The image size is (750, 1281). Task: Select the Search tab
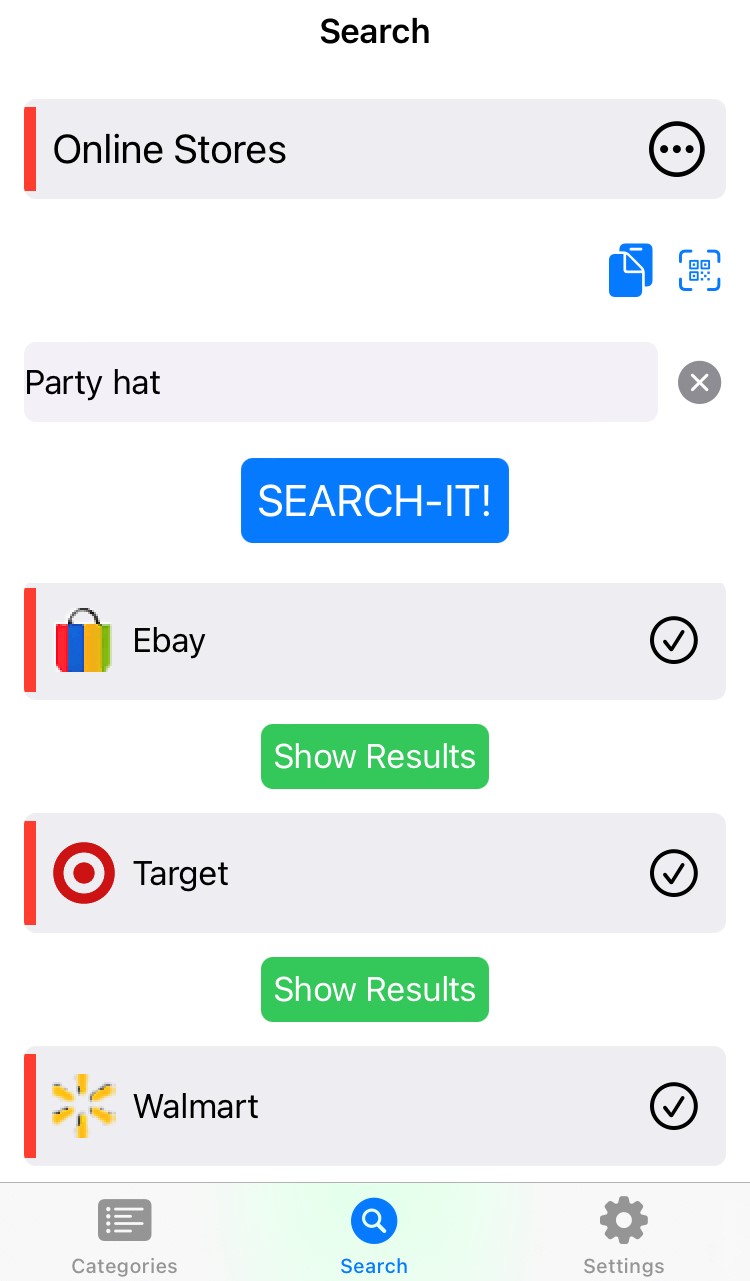(x=374, y=1236)
